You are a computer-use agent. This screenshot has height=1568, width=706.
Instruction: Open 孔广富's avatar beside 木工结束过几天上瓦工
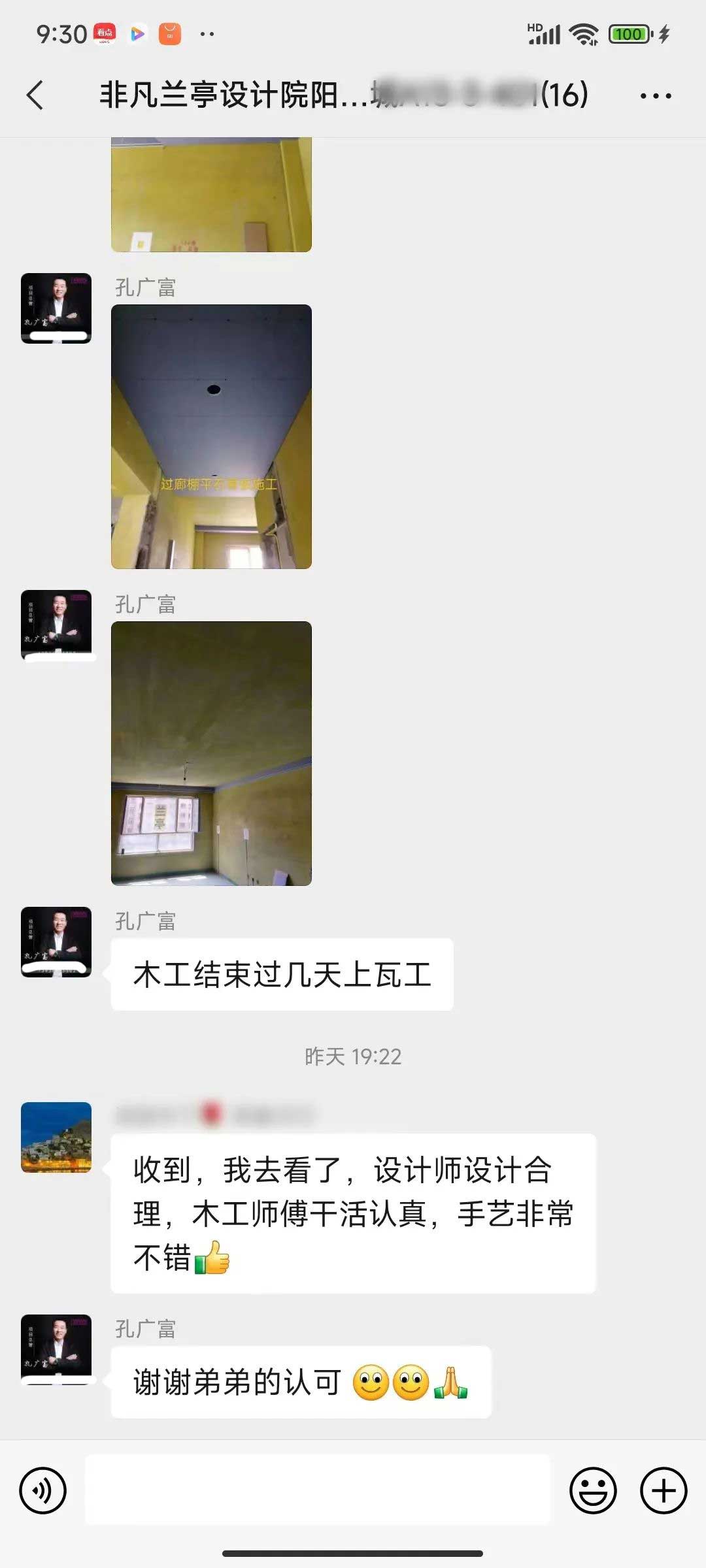click(x=56, y=941)
